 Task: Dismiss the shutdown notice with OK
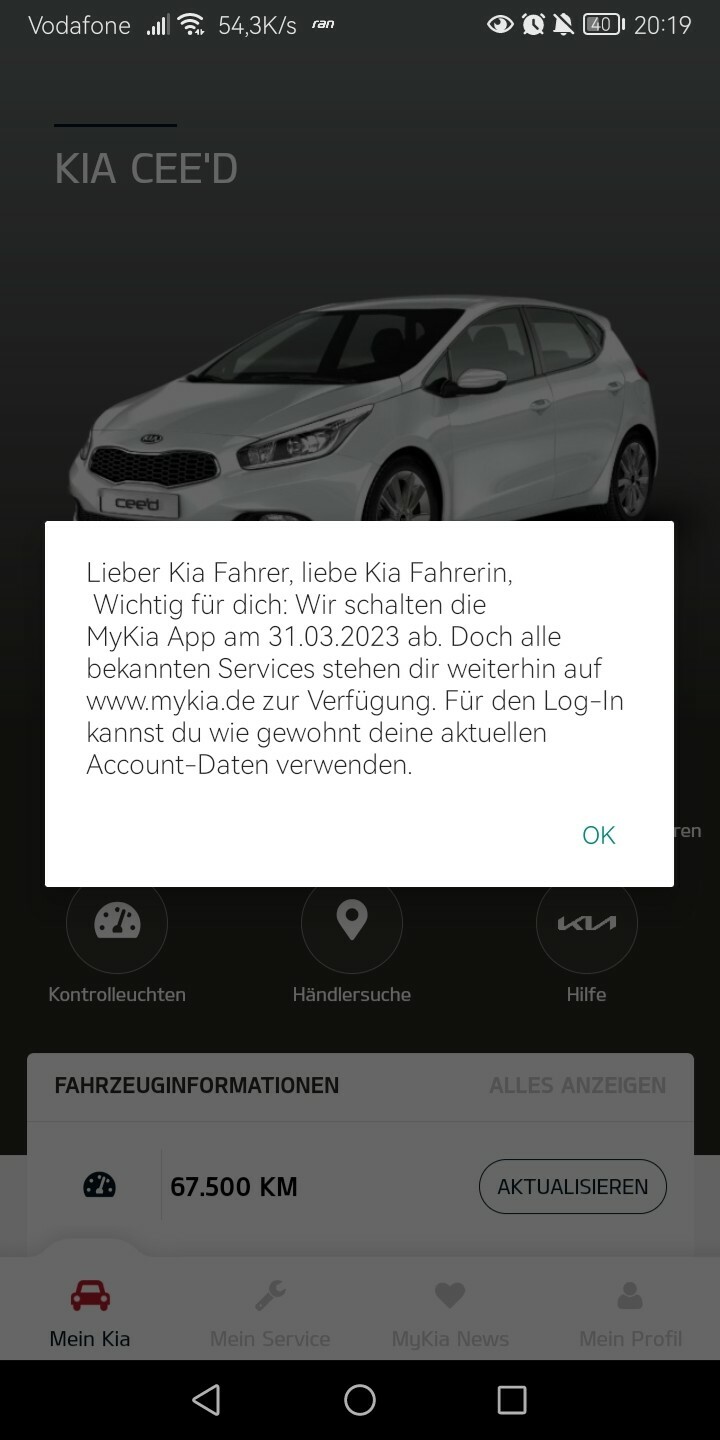(x=598, y=835)
